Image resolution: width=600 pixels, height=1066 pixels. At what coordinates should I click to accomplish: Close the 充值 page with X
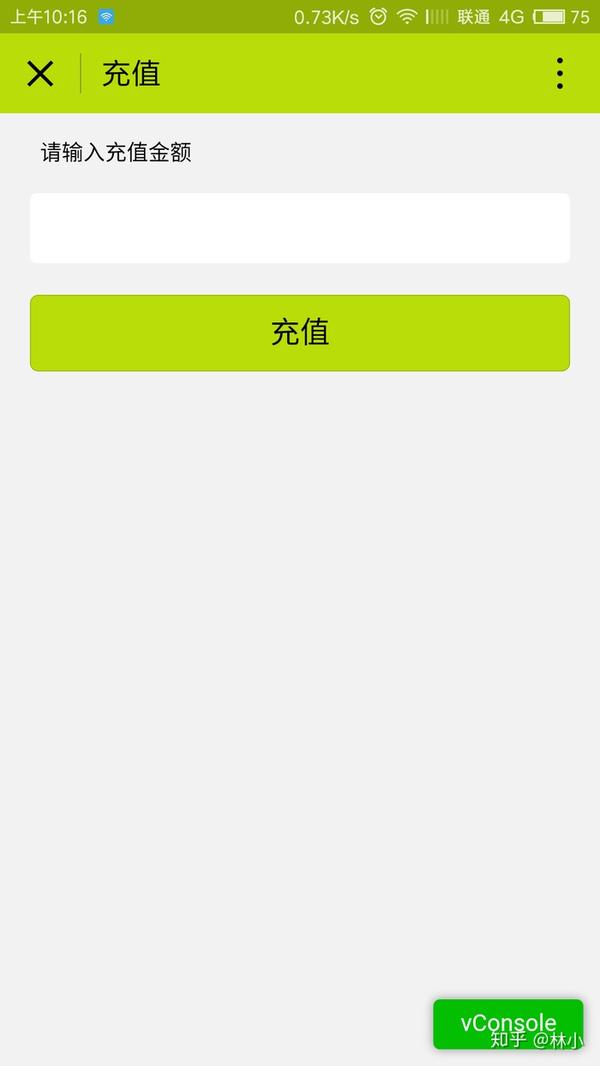click(40, 73)
